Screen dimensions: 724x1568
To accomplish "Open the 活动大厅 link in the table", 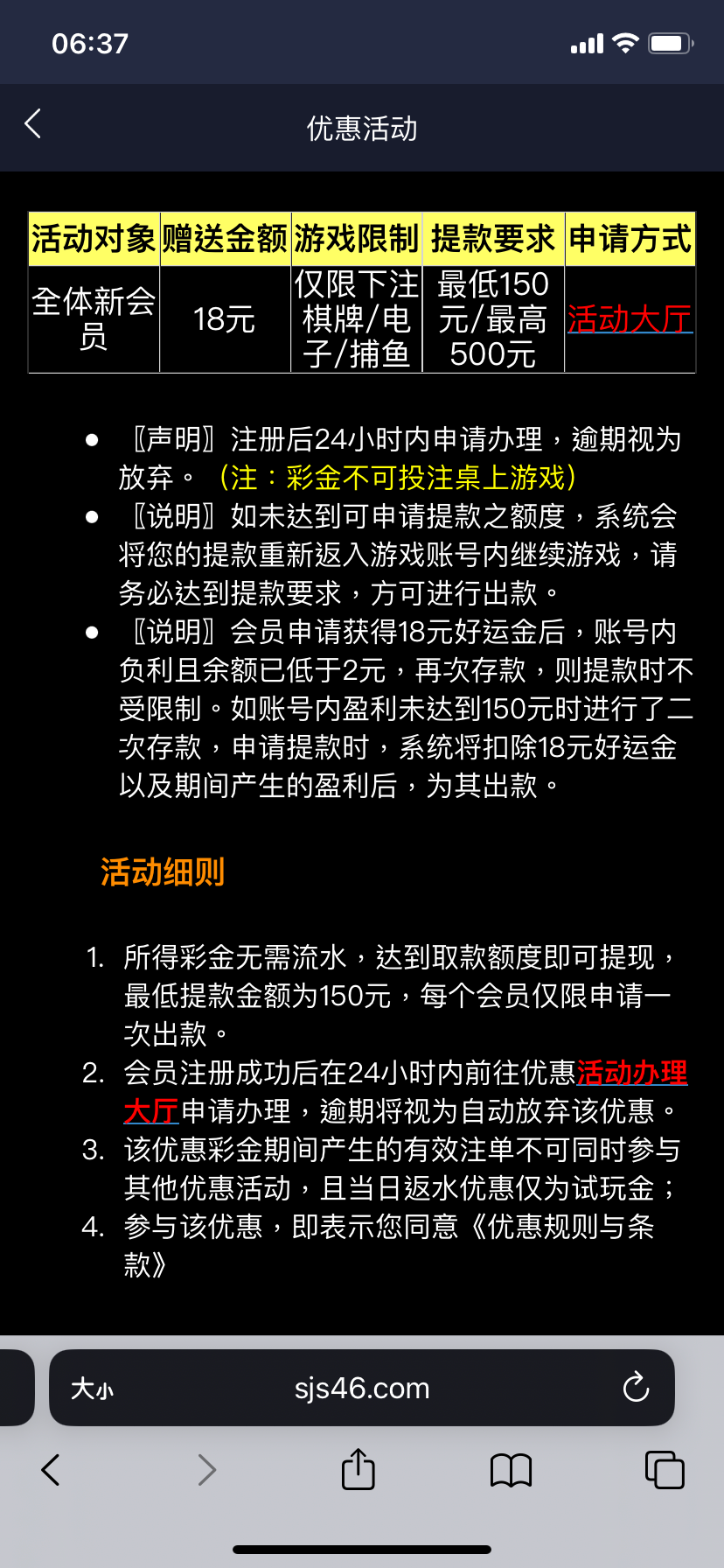I will click(x=630, y=319).
